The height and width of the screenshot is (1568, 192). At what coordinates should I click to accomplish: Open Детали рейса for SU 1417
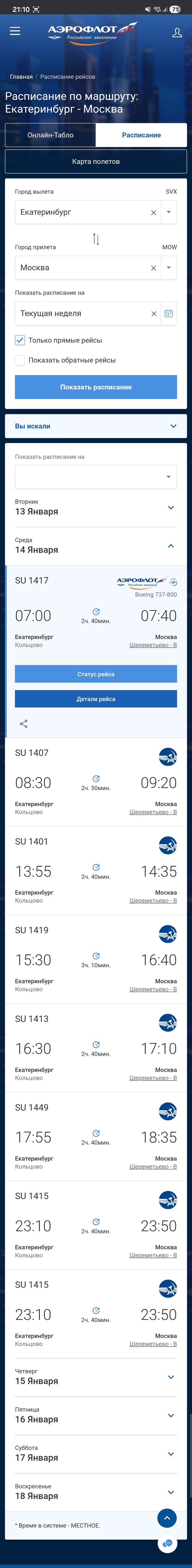coord(96,699)
